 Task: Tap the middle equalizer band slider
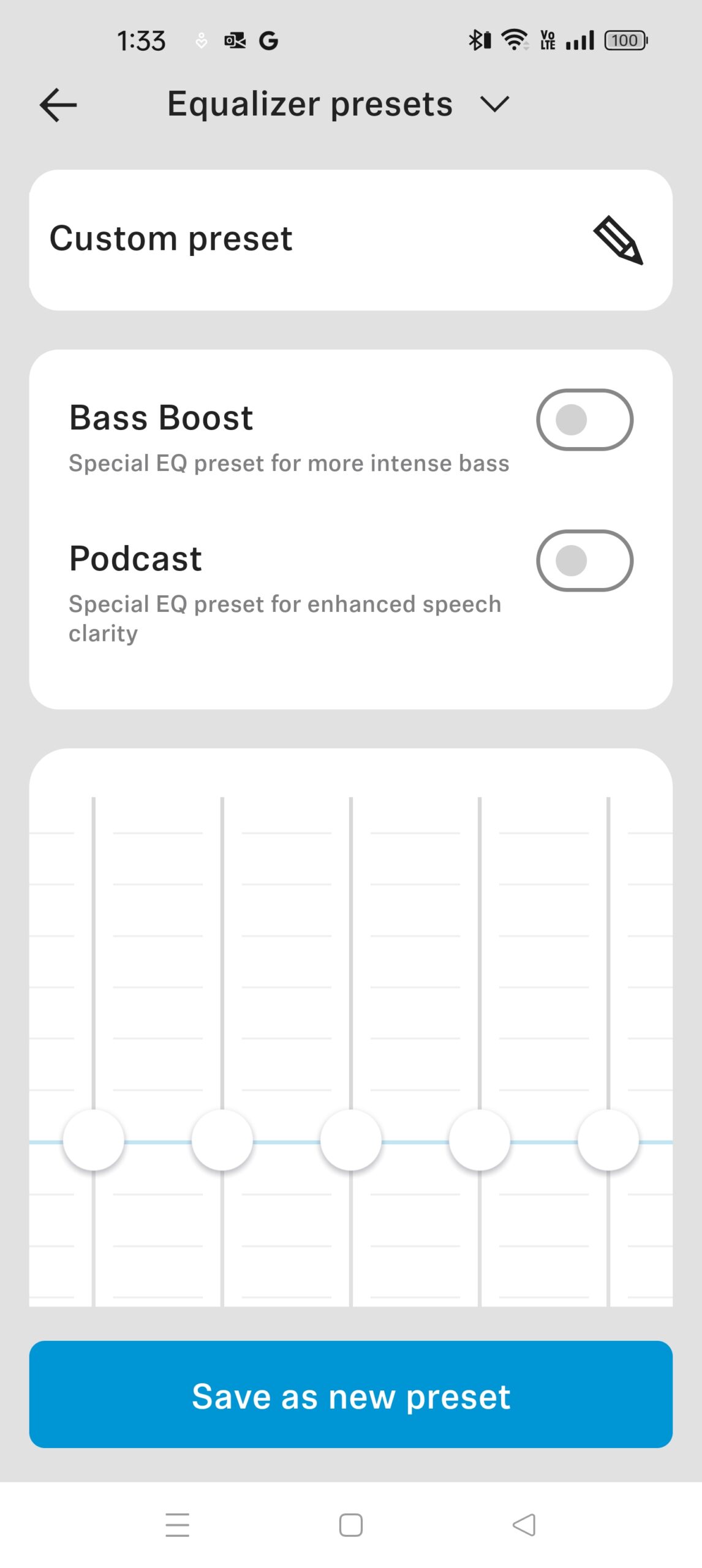coord(351,1140)
